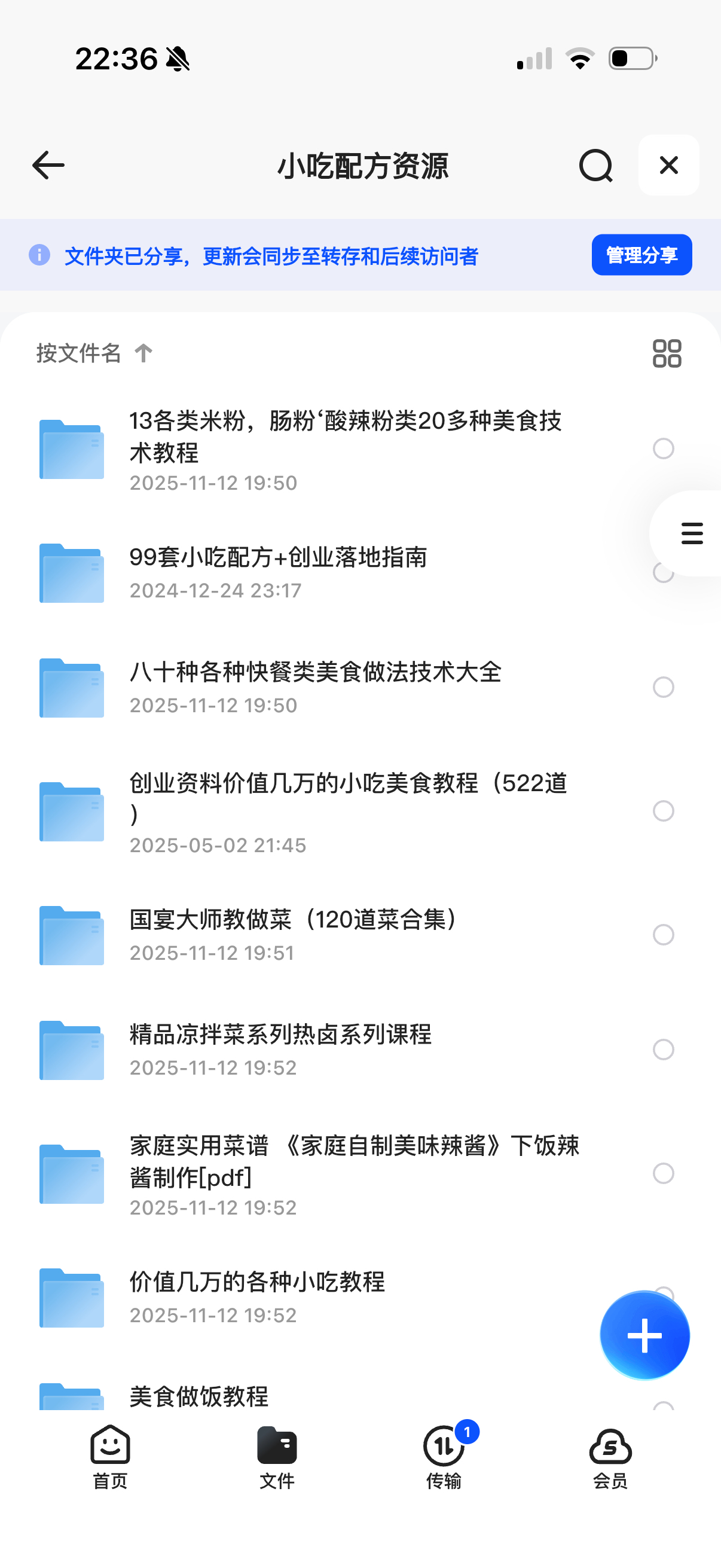This screenshot has width=721, height=1568.
Task: Close the folder view with X
Action: [668, 165]
